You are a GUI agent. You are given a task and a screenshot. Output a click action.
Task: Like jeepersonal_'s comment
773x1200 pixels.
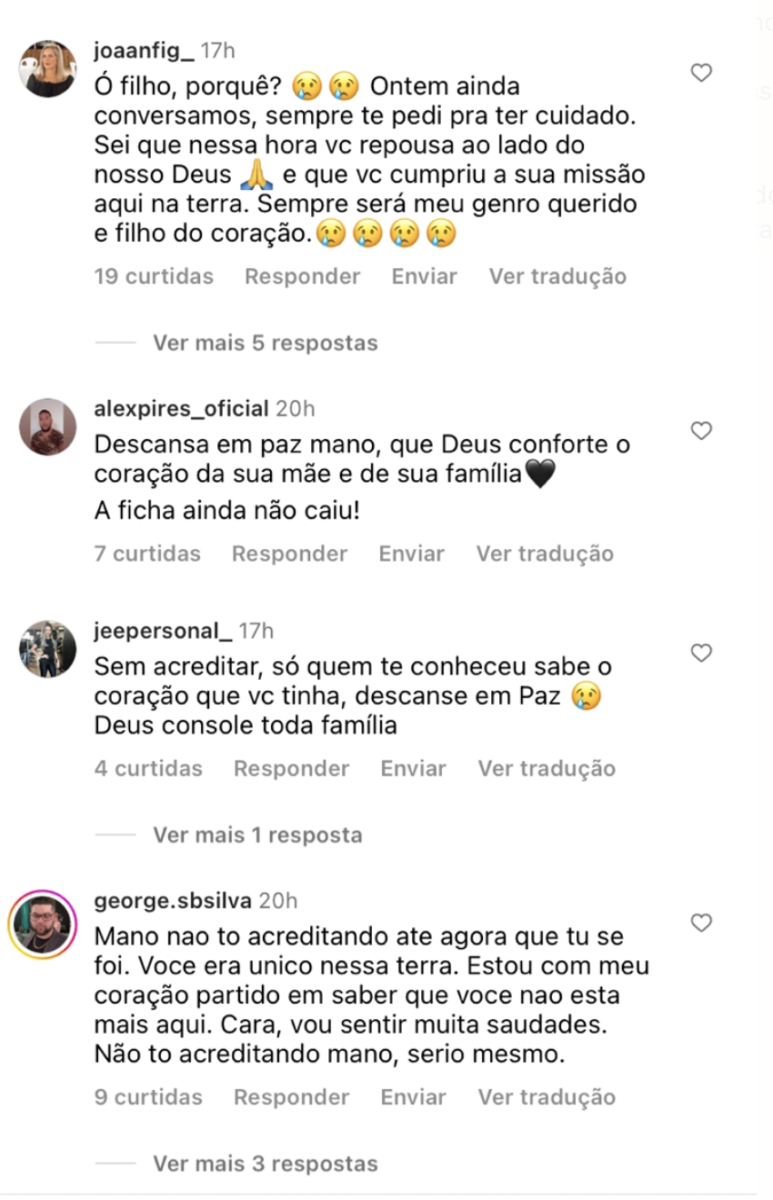[702, 653]
